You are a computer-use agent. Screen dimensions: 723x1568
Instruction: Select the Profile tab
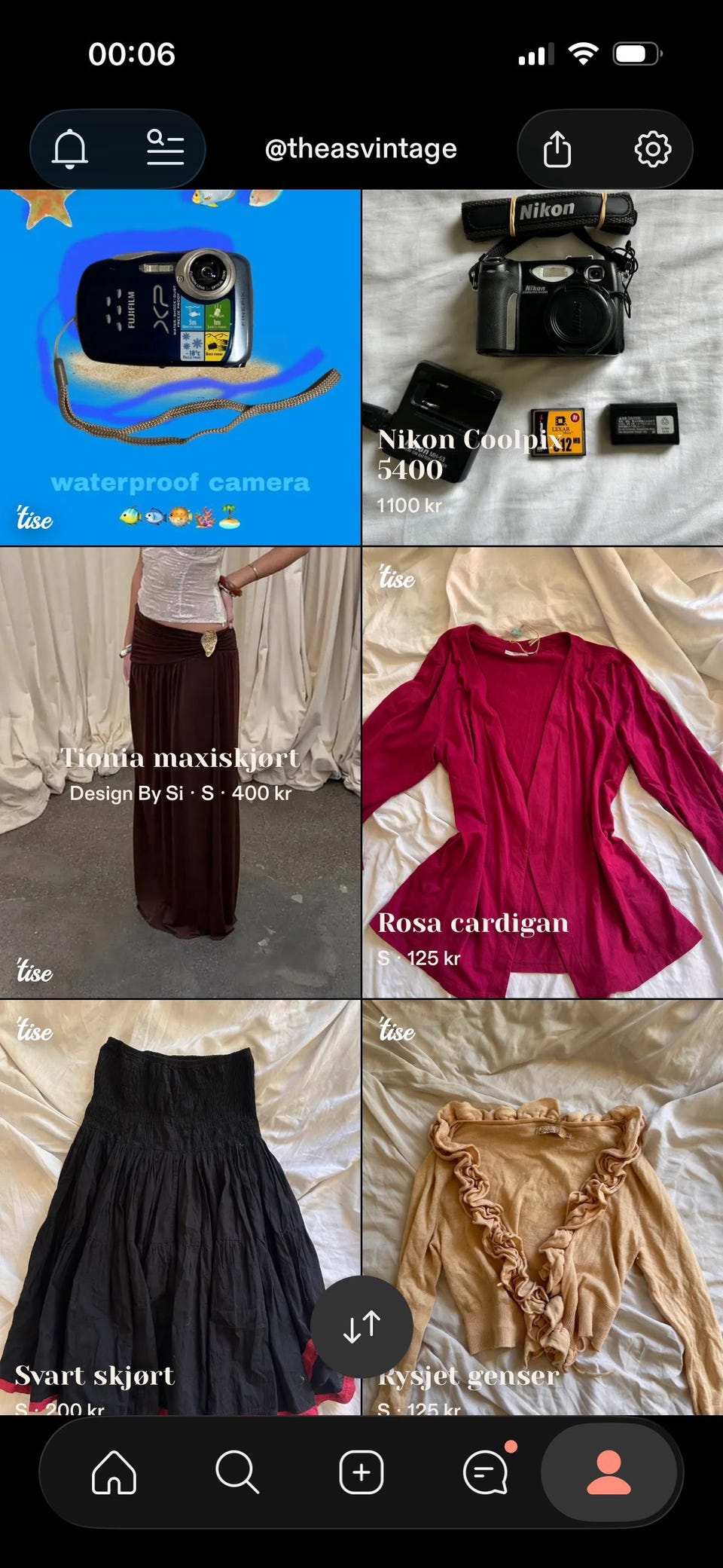609,1472
